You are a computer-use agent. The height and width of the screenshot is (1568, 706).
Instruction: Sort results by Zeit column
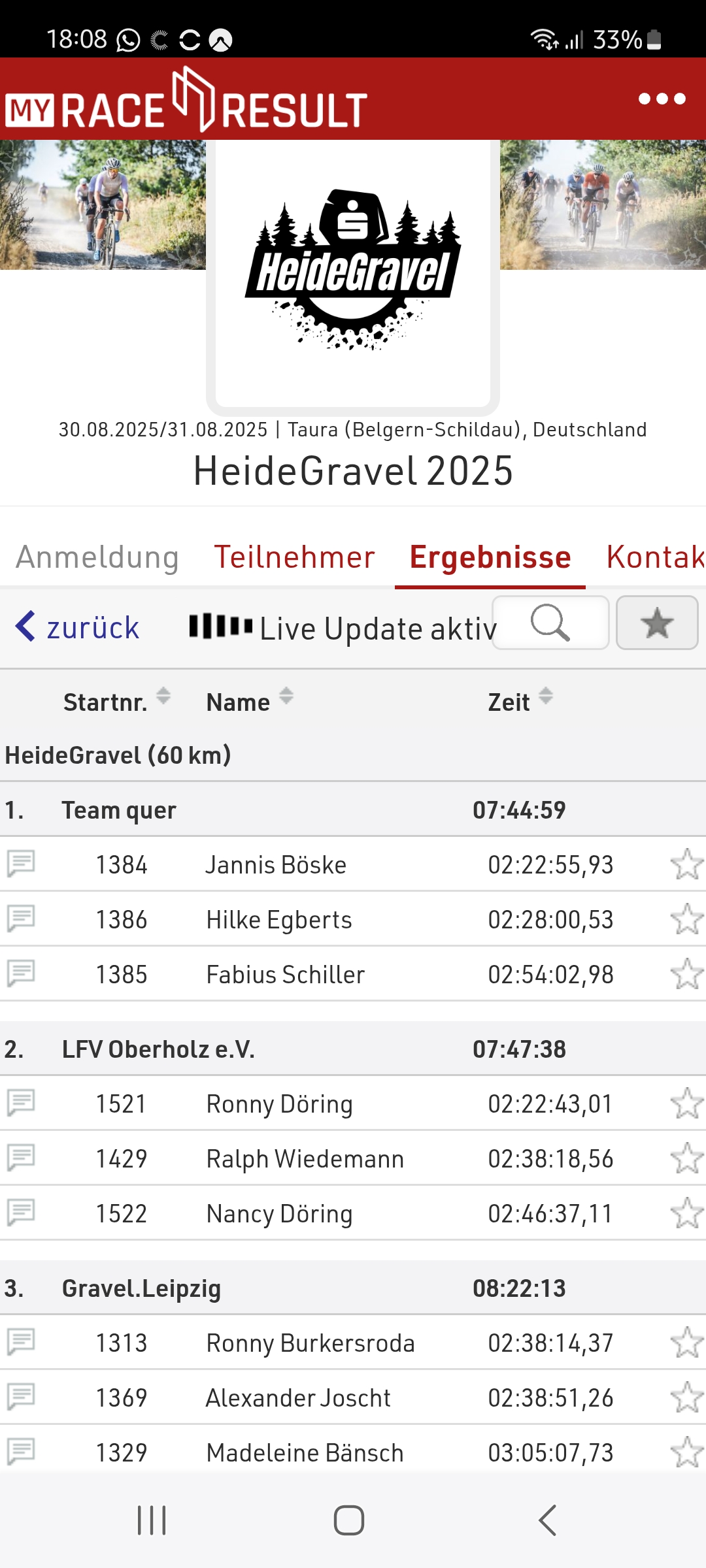520,701
